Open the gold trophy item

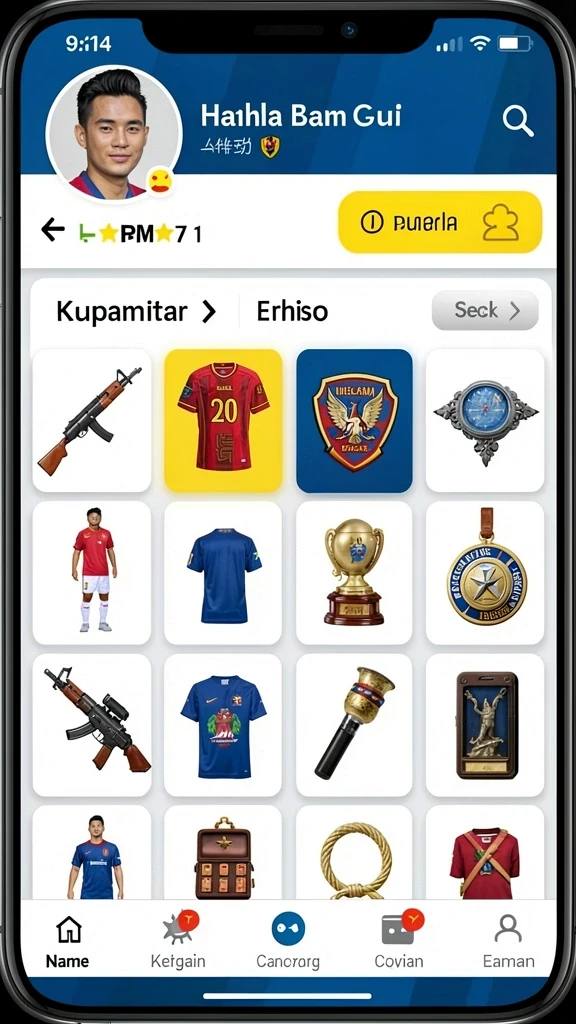coord(355,573)
